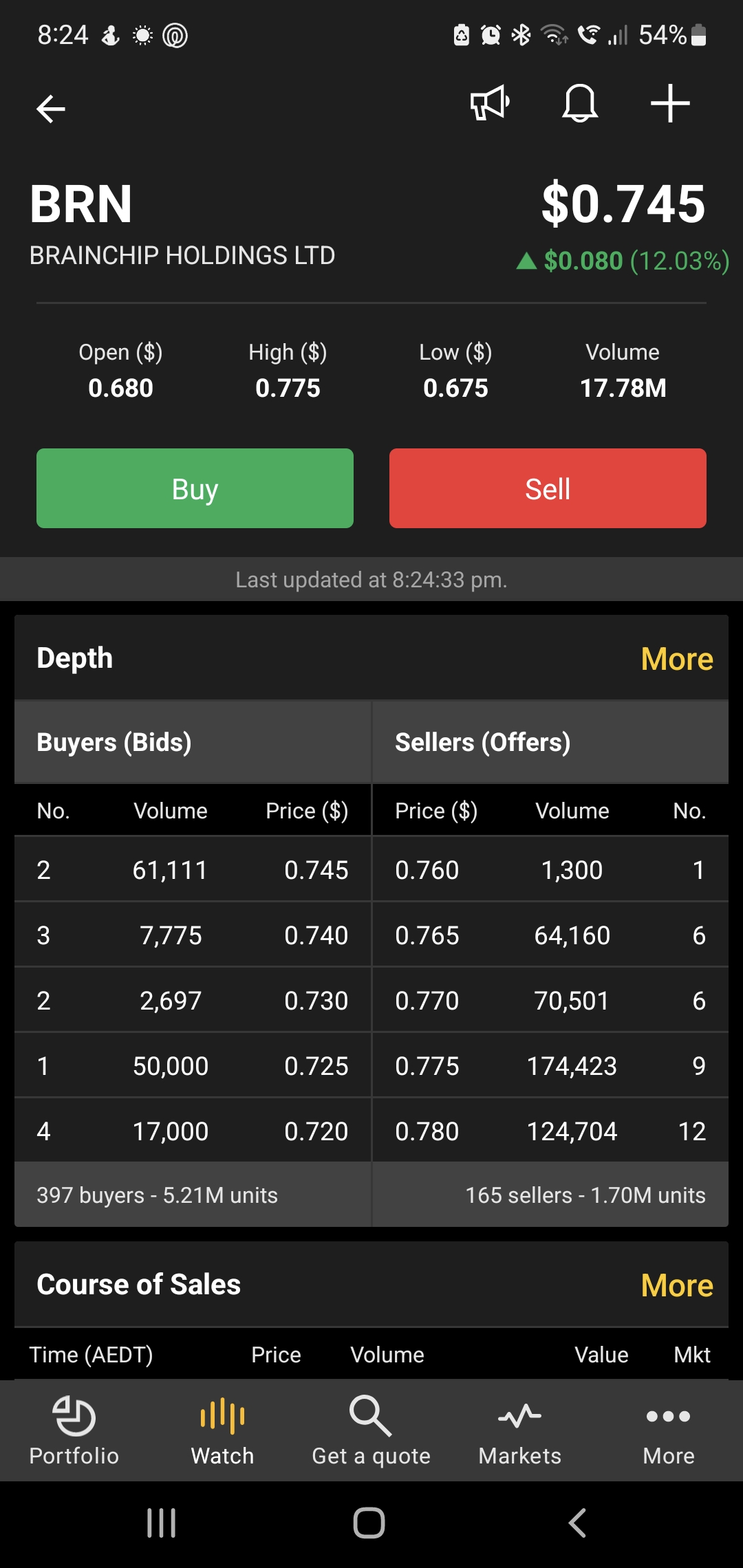Image resolution: width=743 pixels, height=1568 pixels.
Task: Add BRN with the plus icon
Action: 670,103
